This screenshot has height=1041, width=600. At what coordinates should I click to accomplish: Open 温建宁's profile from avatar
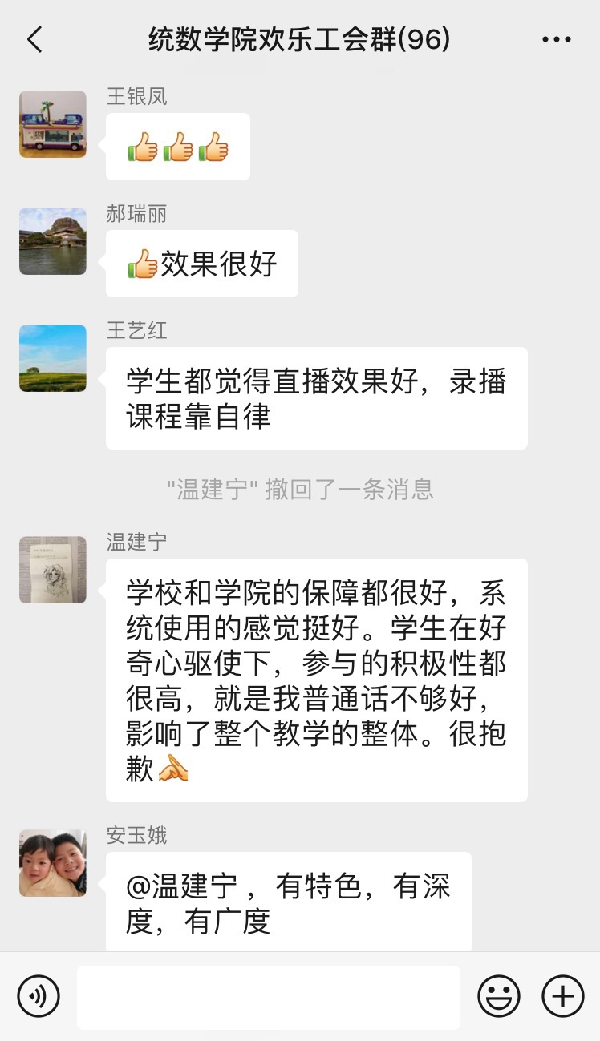[53, 569]
